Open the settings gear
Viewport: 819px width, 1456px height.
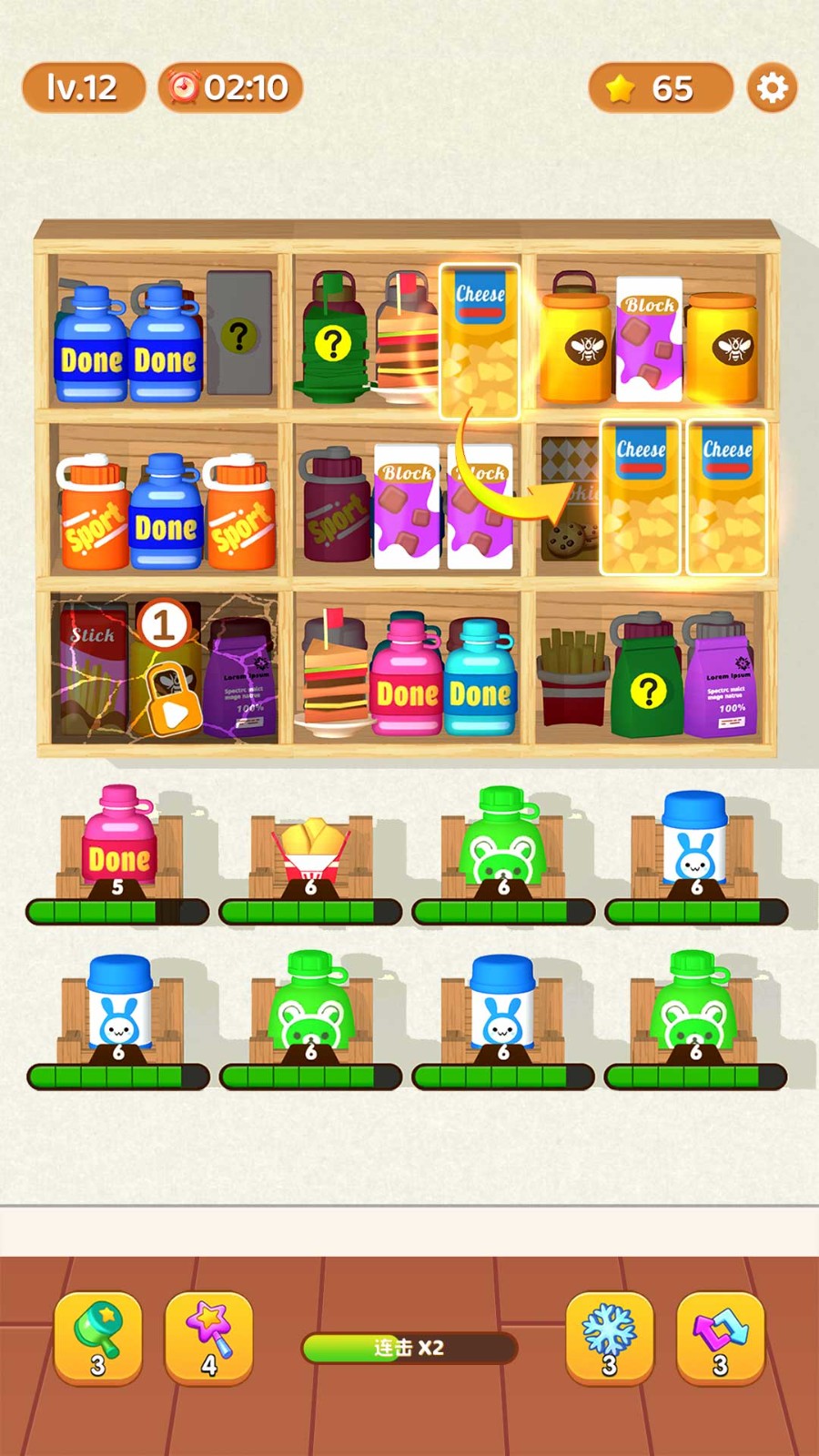(x=772, y=88)
